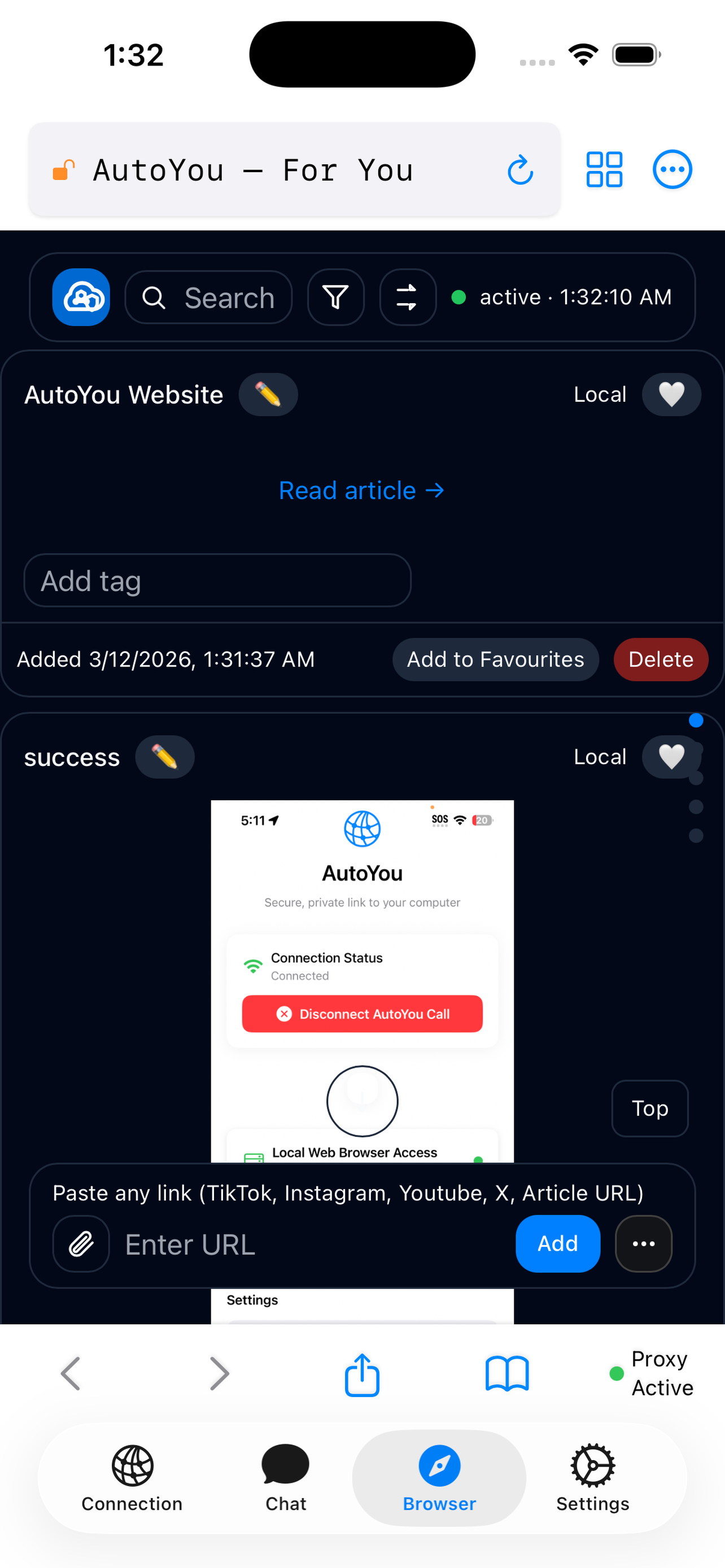Tap the blue cloud sync icon

[x=81, y=297]
